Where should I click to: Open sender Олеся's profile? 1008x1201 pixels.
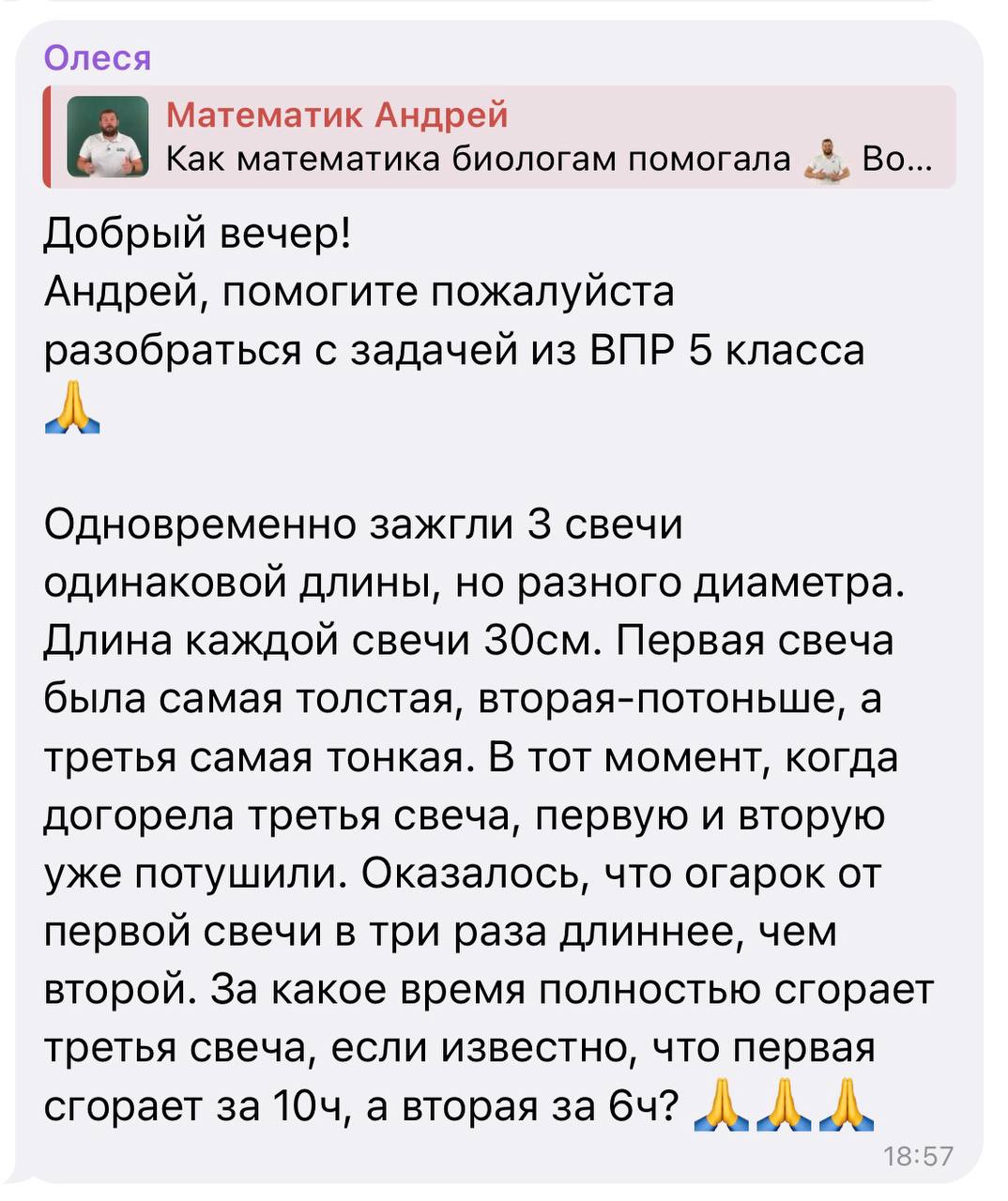97,58
